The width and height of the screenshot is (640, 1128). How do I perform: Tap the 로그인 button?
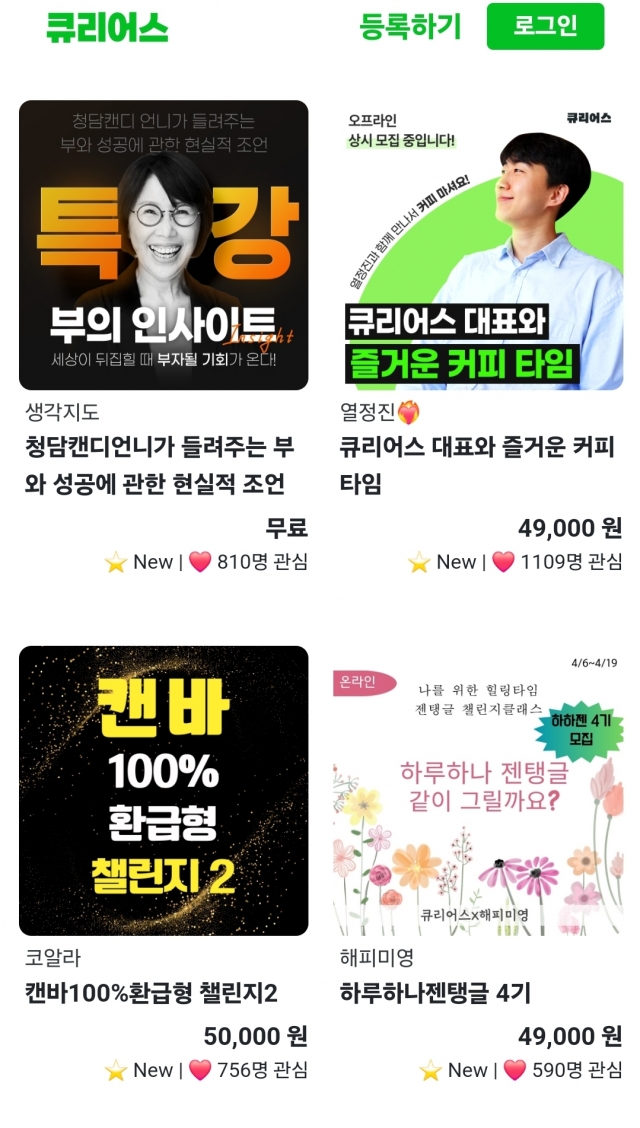[545, 27]
